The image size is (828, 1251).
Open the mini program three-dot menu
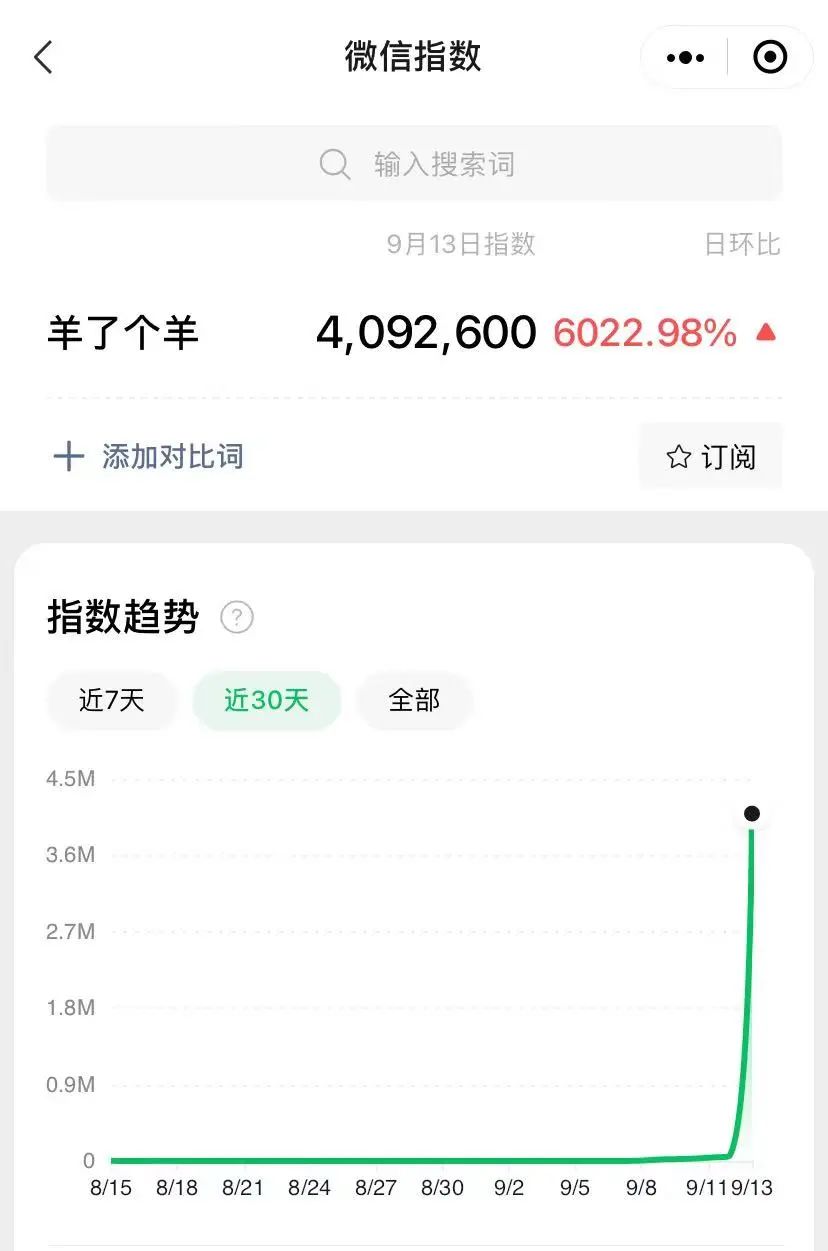(x=685, y=58)
